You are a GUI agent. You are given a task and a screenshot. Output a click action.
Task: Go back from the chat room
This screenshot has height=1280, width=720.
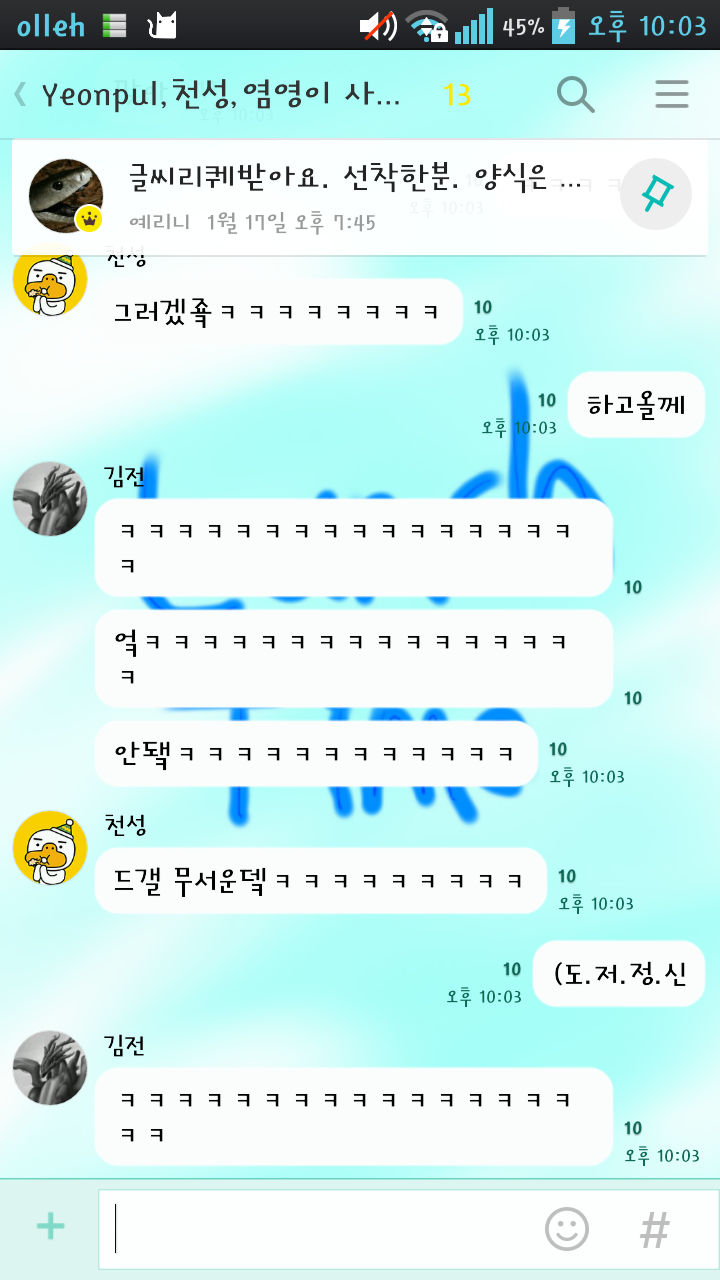[x=20, y=95]
